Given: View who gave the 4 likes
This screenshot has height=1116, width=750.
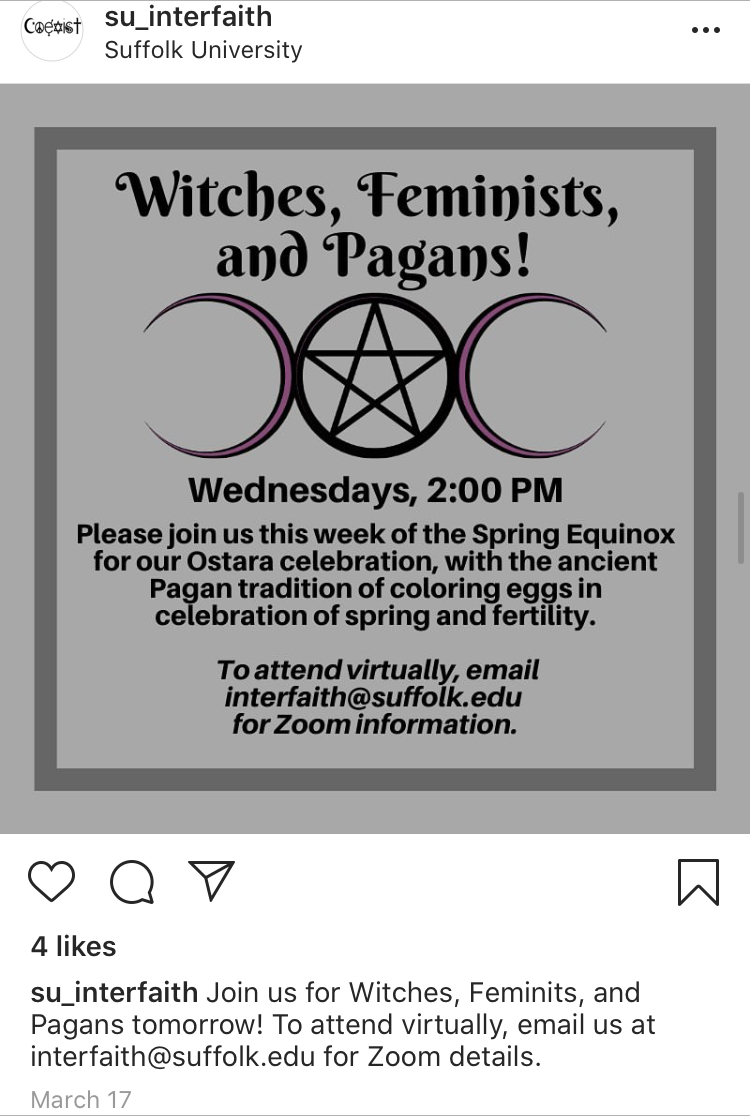Looking at the screenshot, I should tap(73, 946).
